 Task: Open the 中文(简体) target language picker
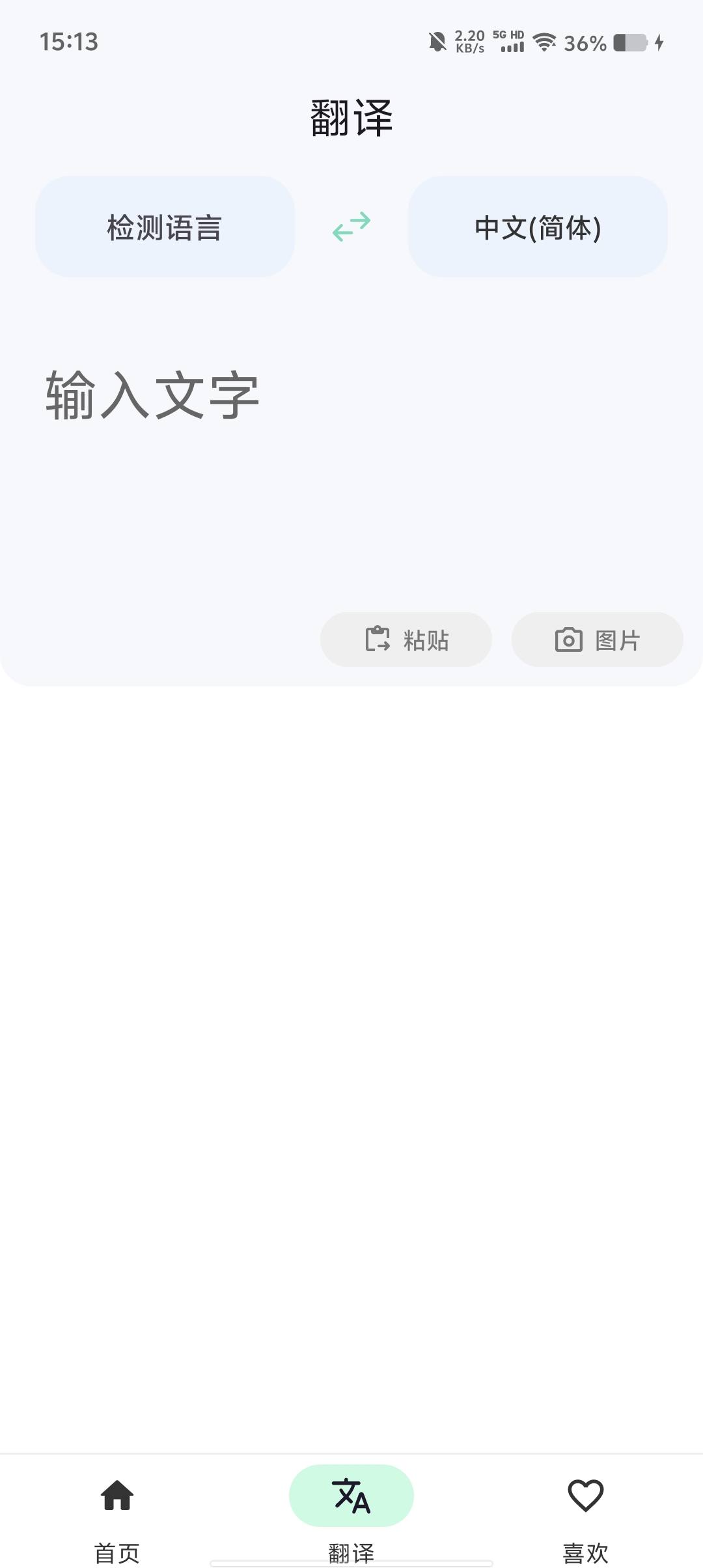pos(538,227)
